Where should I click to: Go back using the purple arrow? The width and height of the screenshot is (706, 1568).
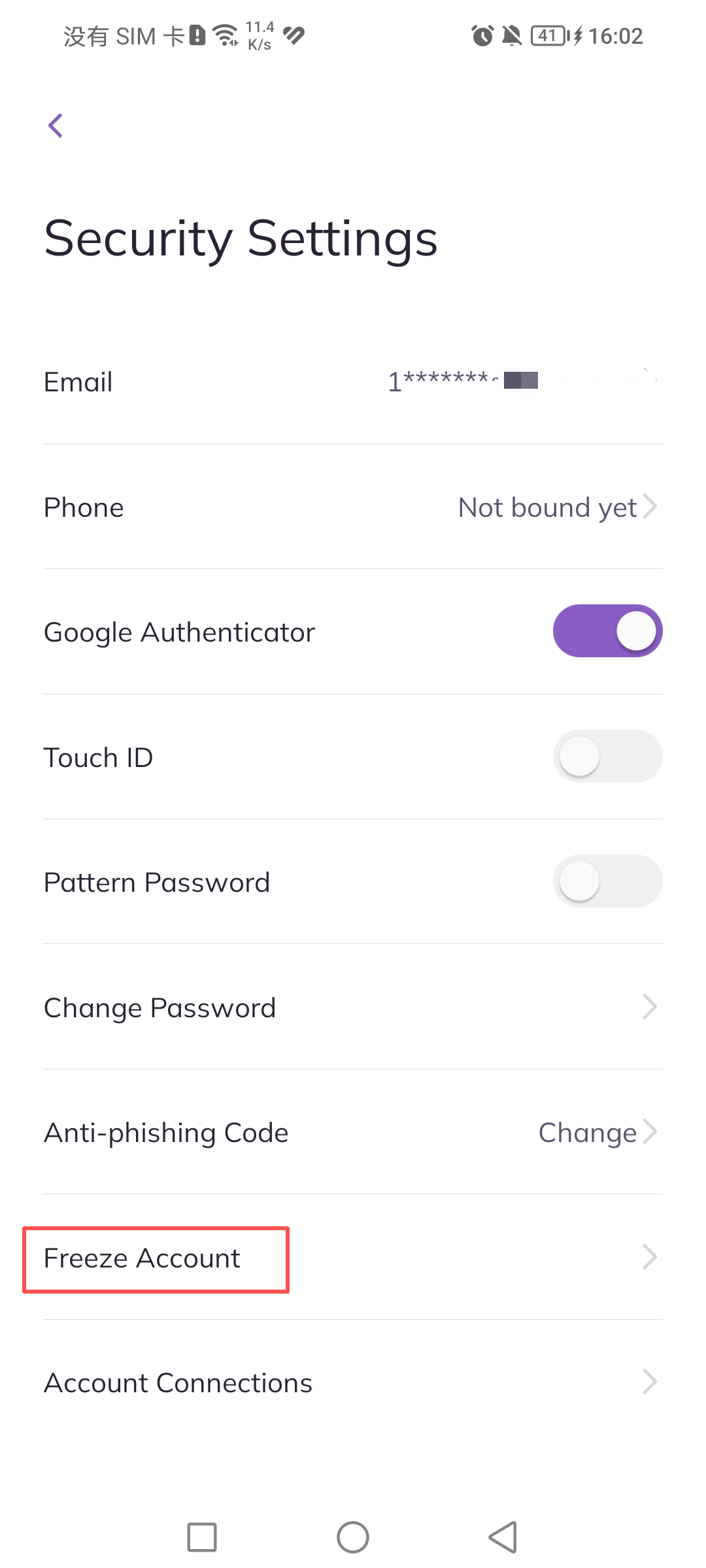pos(56,126)
